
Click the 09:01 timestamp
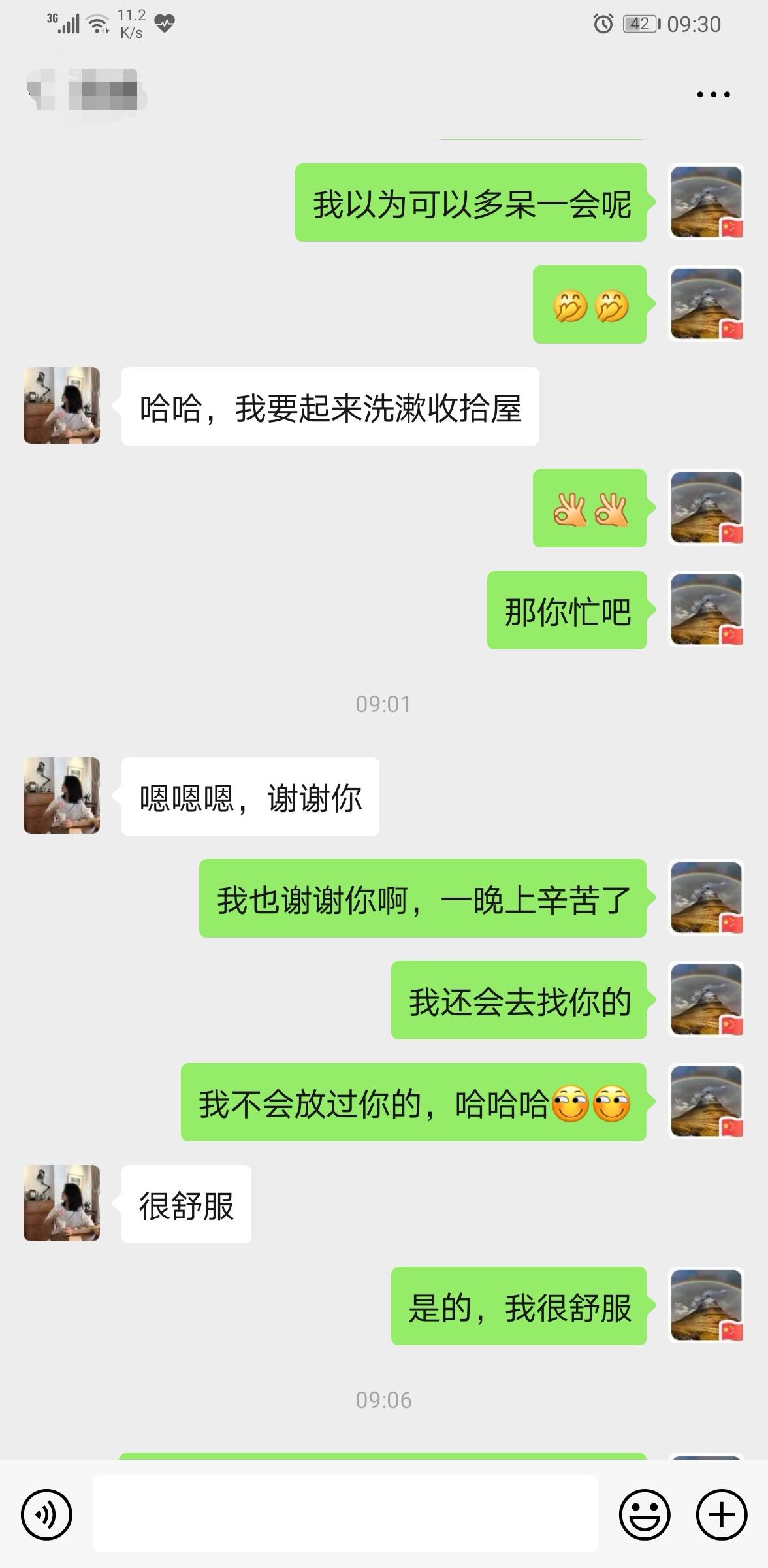tap(384, 704)
